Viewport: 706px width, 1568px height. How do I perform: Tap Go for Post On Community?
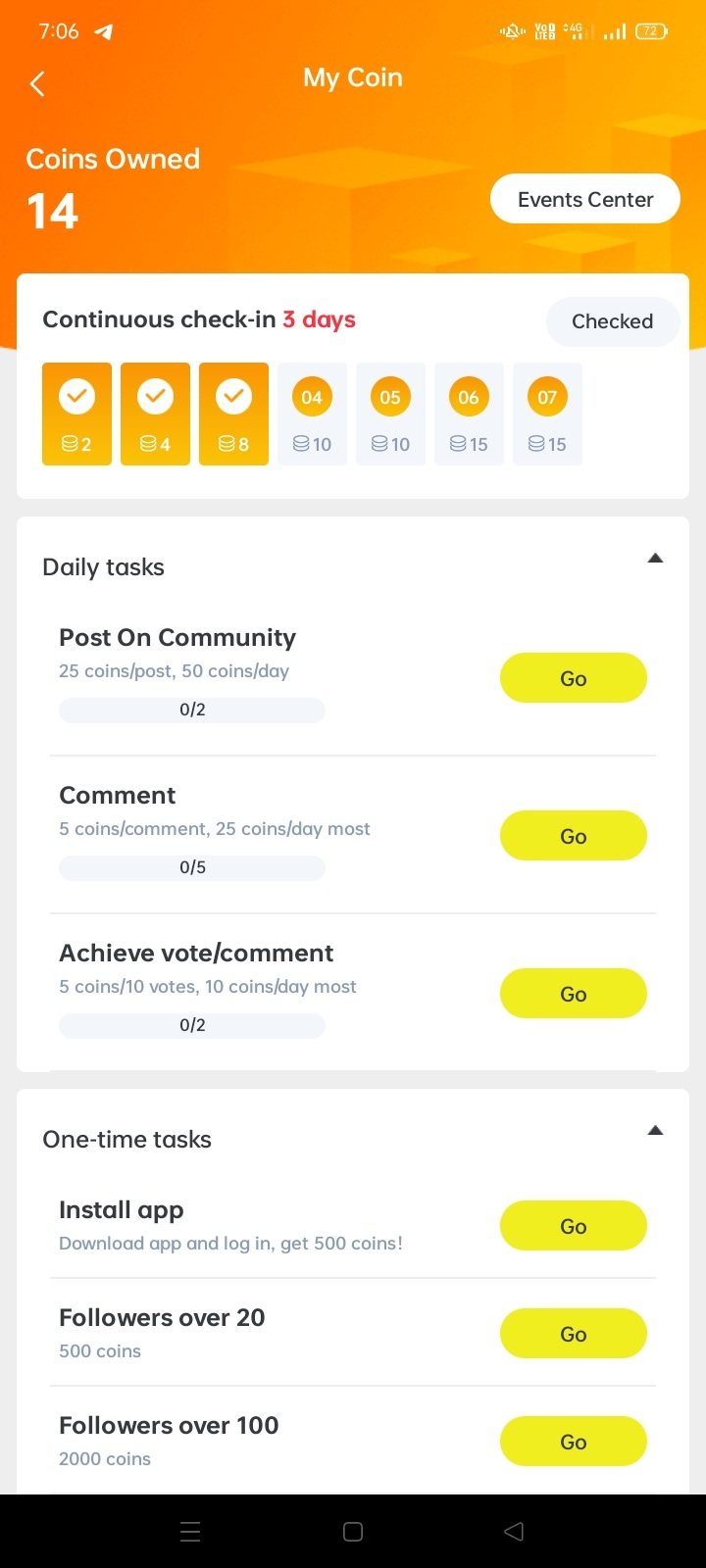pos(573,678)
